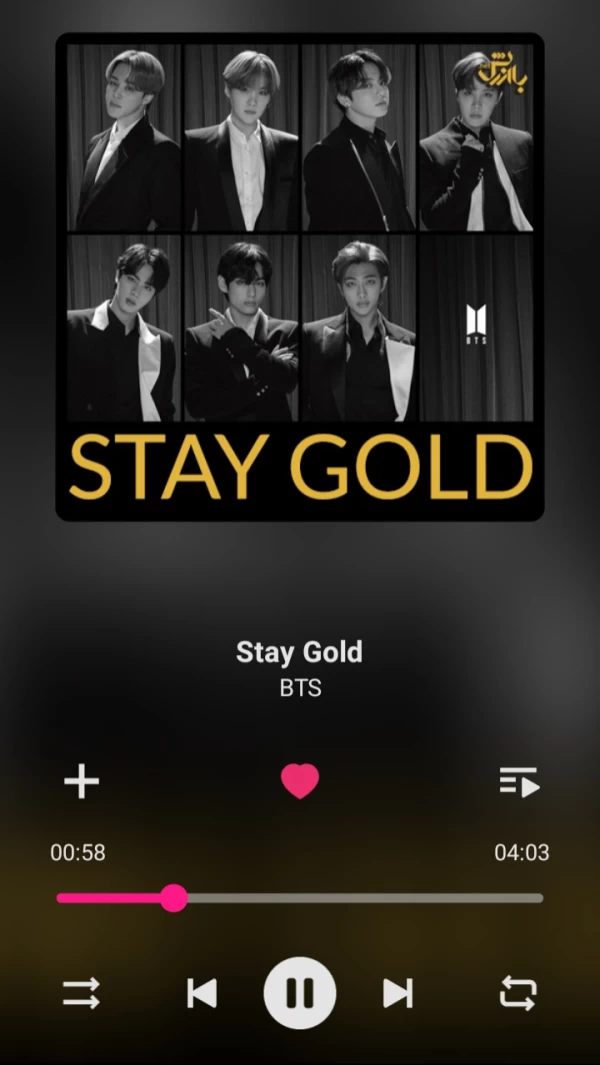The height and width of the screenshot is (1065, 600).
Task: Skip to the previous track
Action: click(202, 993)
